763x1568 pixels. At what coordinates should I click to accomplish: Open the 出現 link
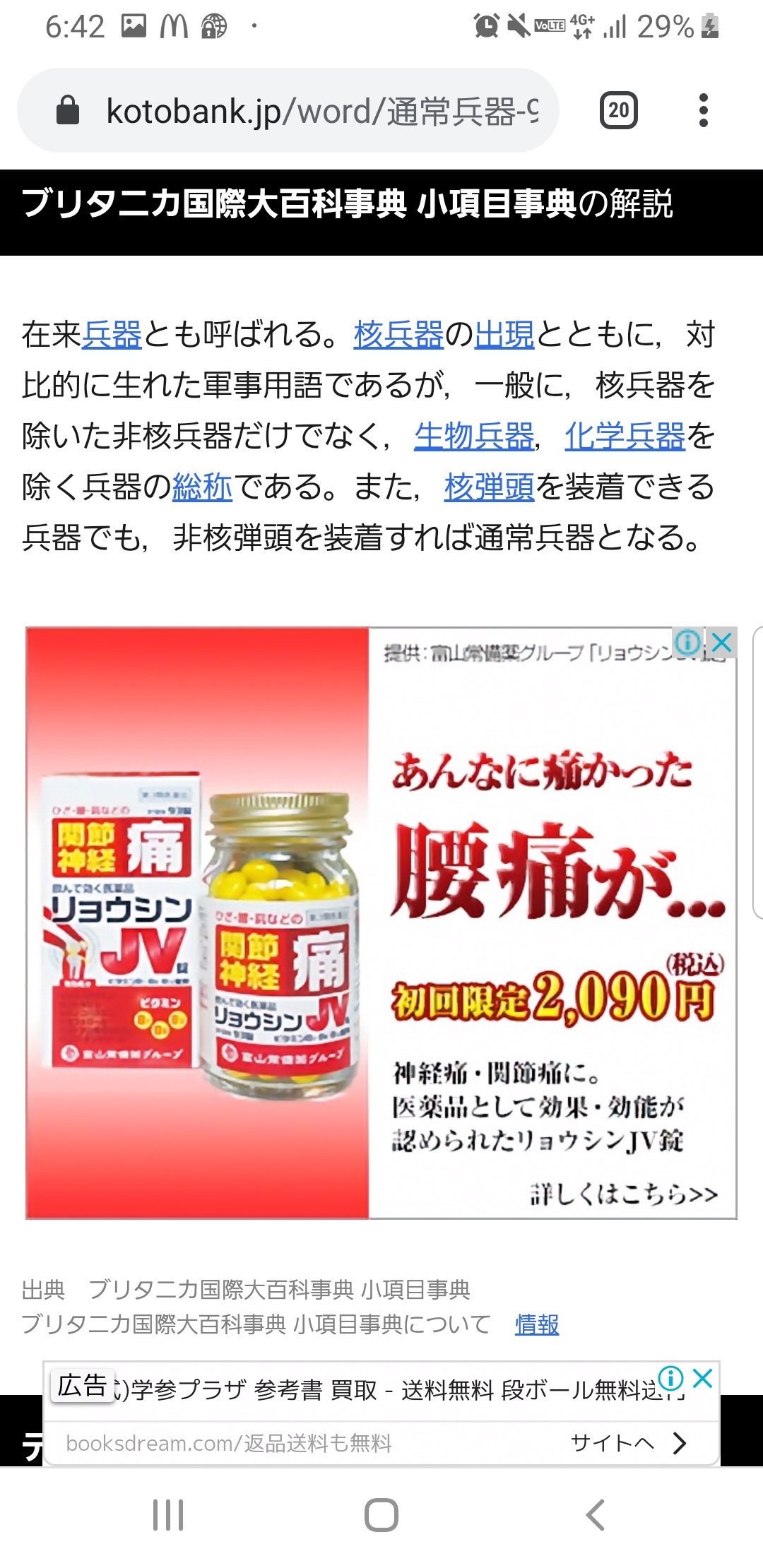point(504,335)
